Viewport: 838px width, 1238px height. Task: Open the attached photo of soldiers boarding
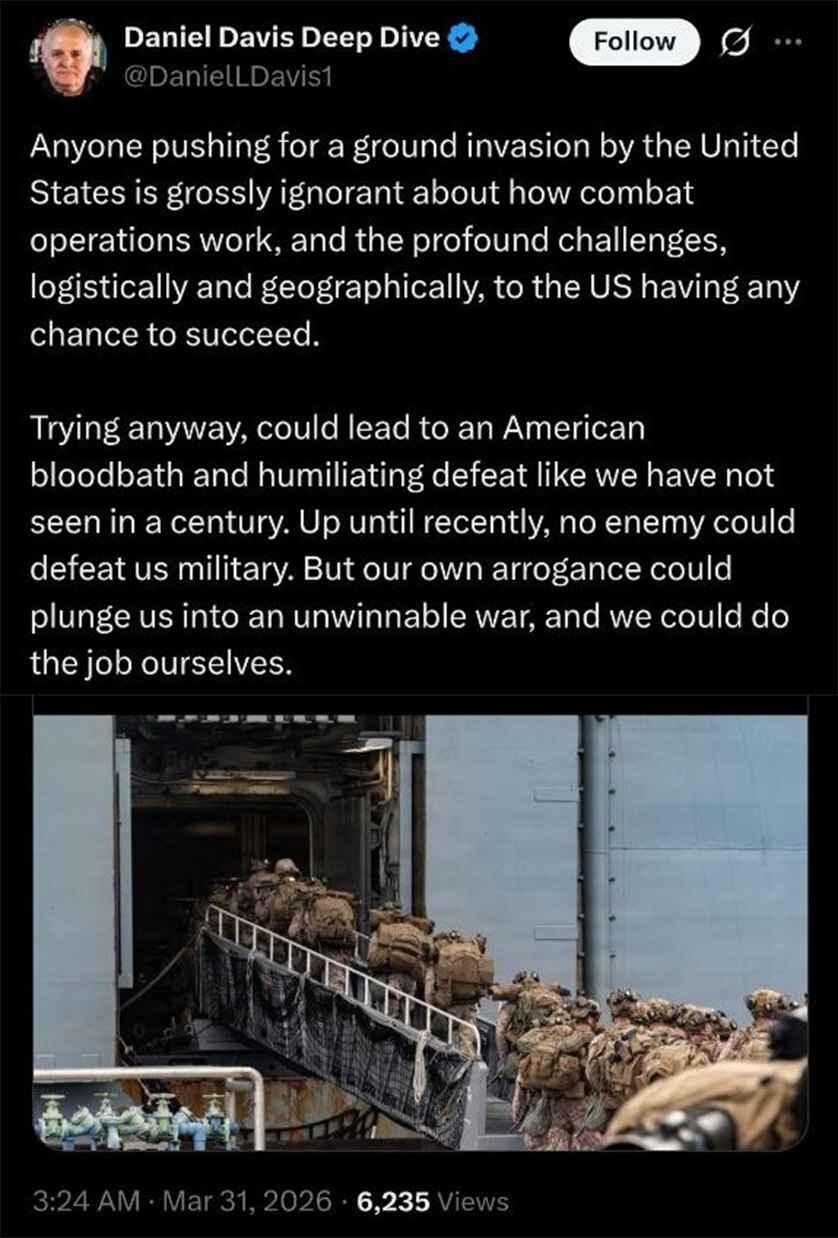(x=420, y=932)
